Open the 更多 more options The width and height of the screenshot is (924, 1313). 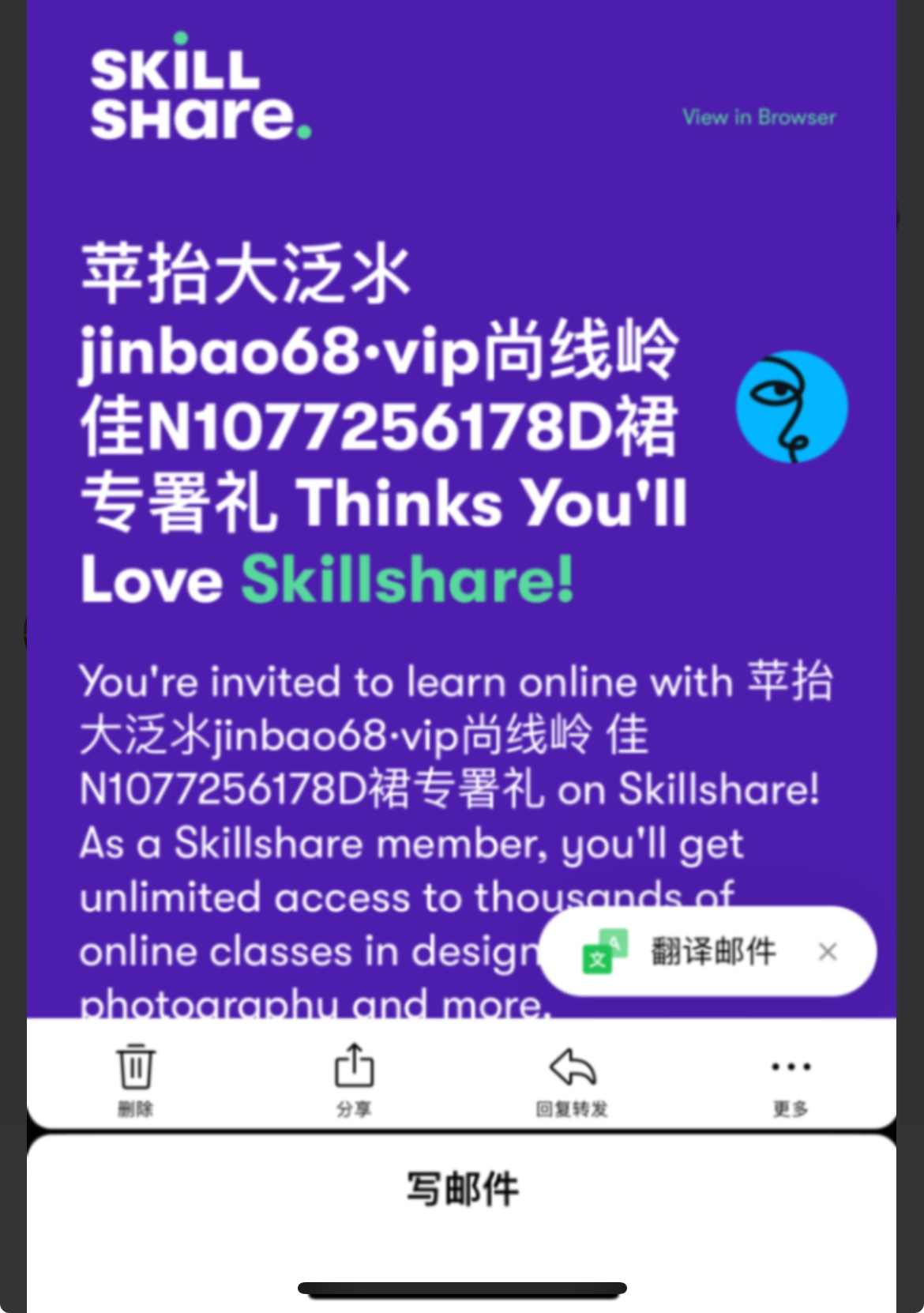(x=791, y=1079)
